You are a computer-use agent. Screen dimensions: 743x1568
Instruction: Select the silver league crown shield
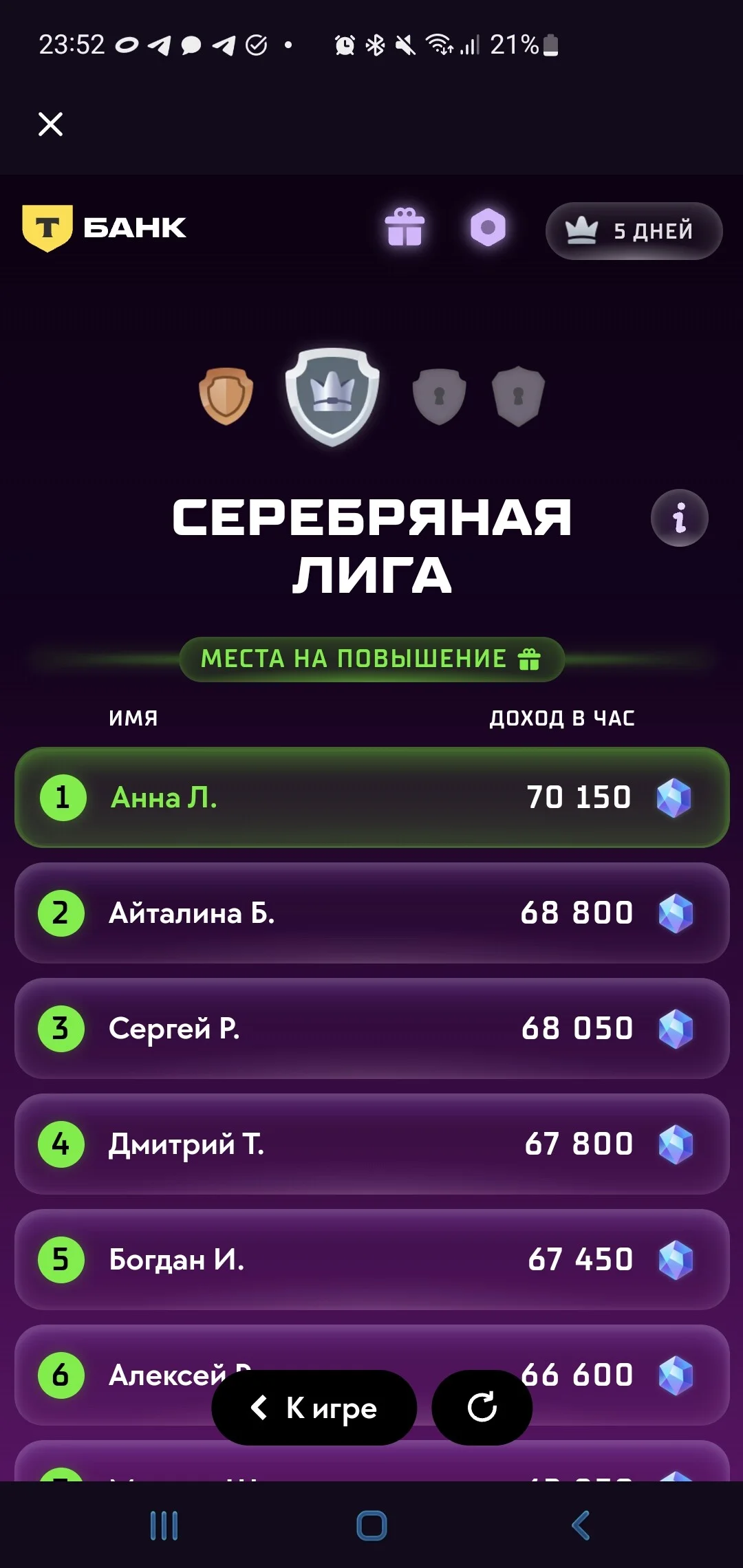(332, 397)
